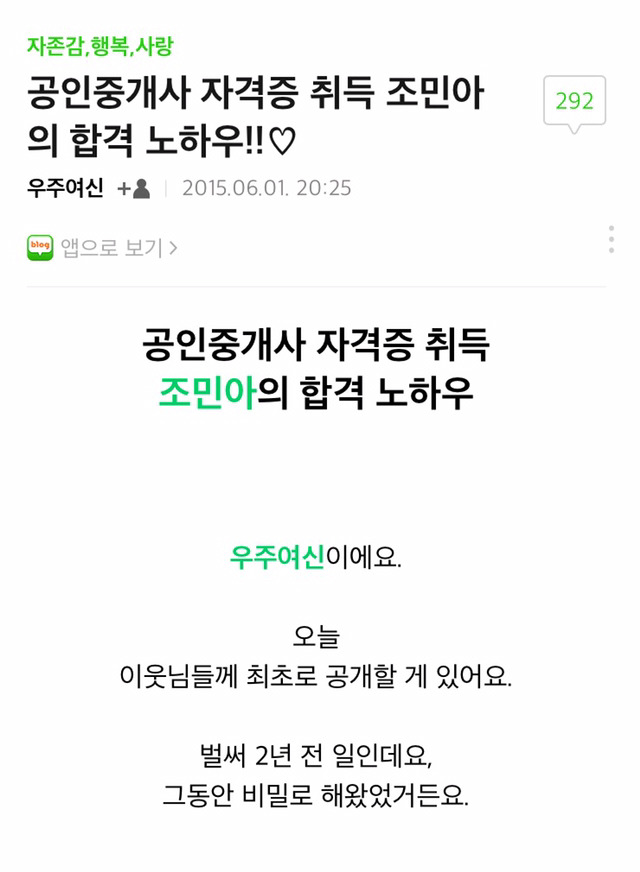This screenshot has width=640, height=872.
Task: Open the post in the blog app
Action: pos(103,247)
